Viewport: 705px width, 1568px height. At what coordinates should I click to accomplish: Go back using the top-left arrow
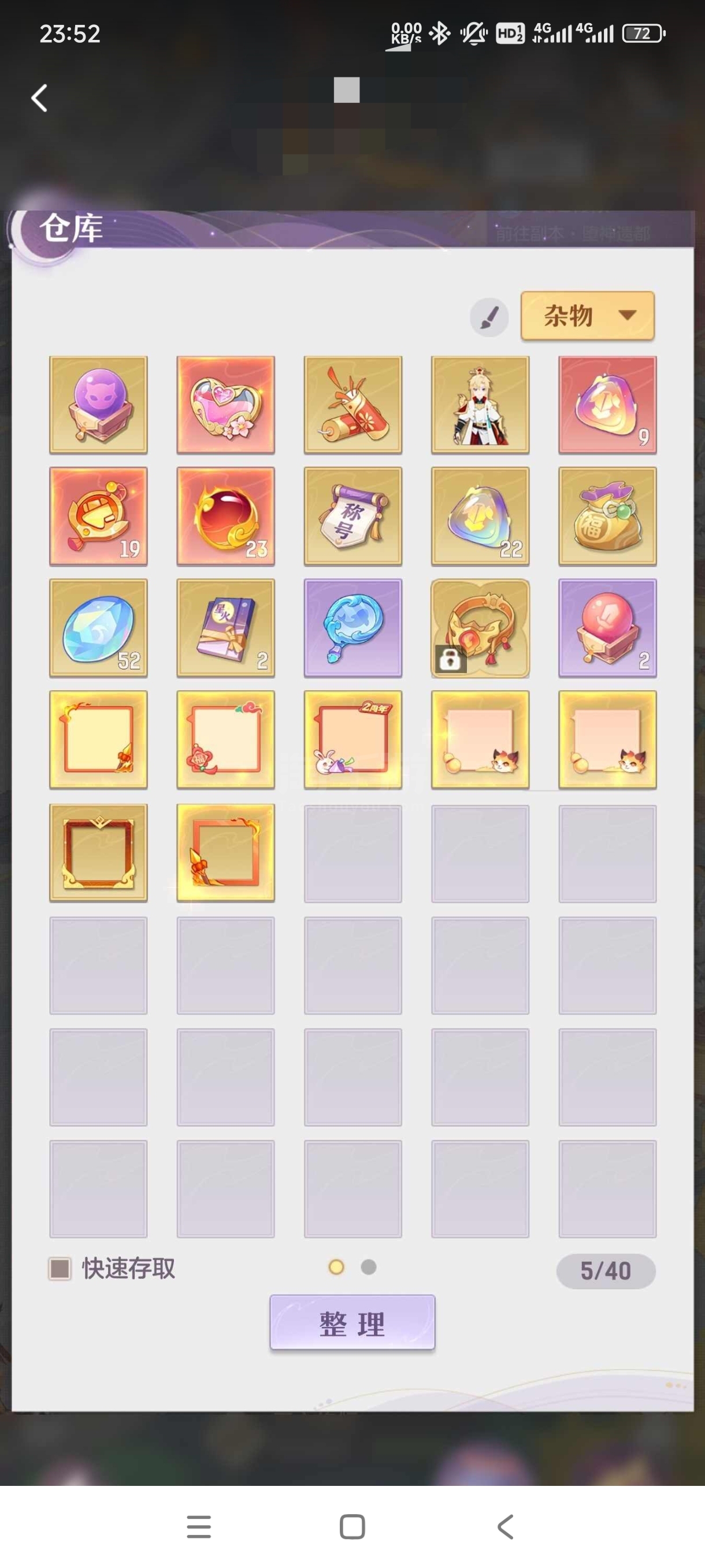point(39,98)
